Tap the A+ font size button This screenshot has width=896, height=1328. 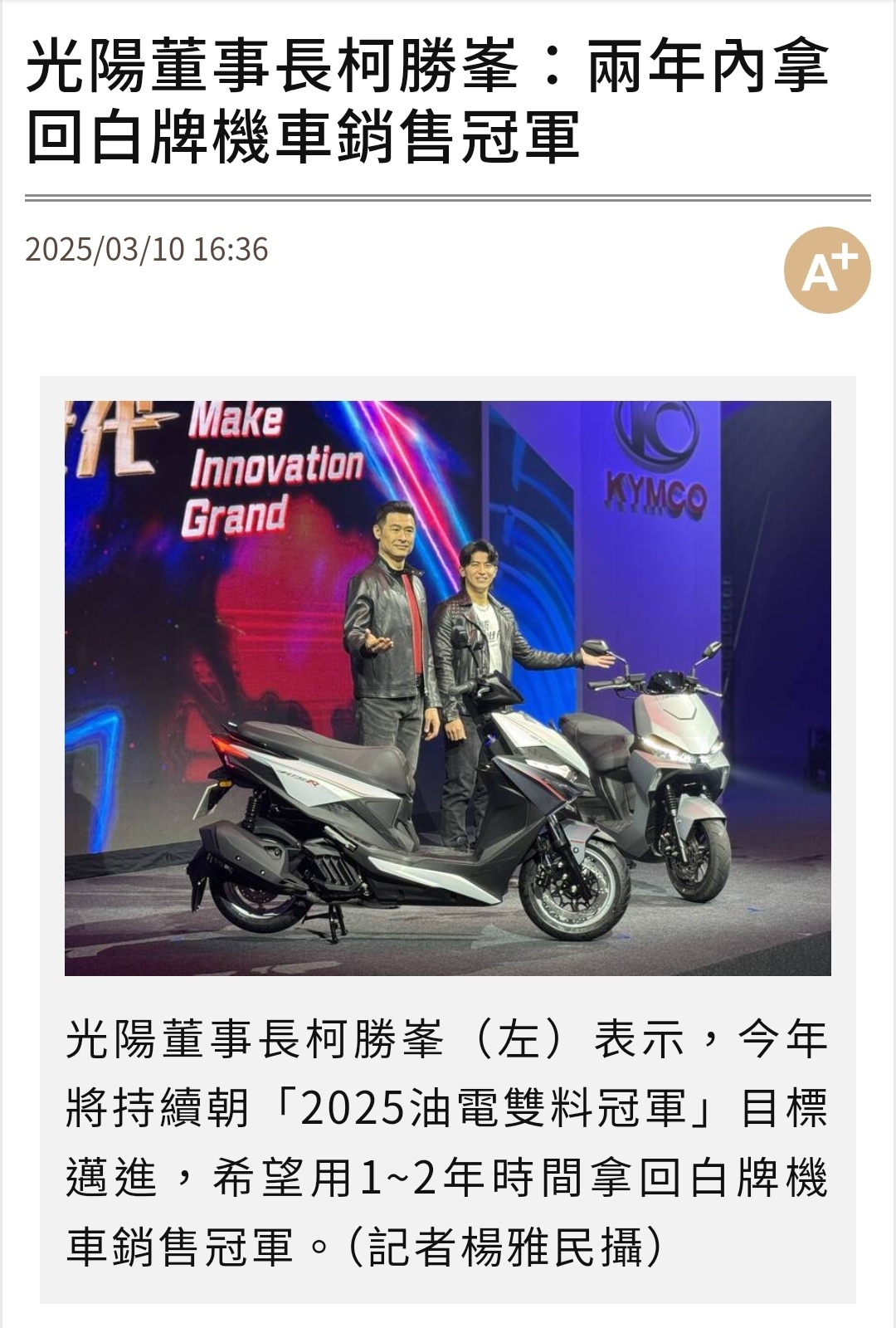(826, 270)
